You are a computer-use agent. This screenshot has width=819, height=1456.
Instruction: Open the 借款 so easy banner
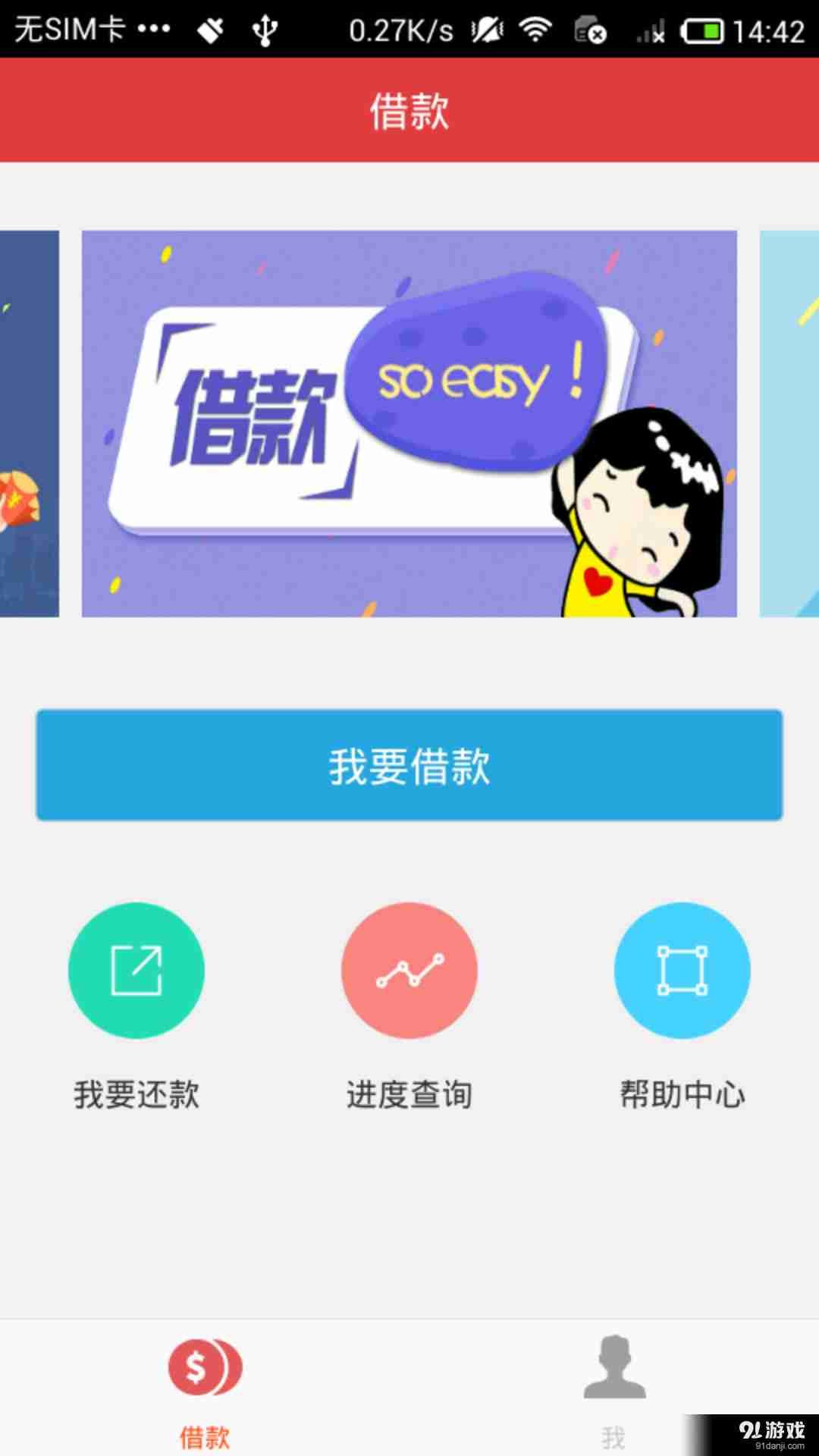coord(409,423)
